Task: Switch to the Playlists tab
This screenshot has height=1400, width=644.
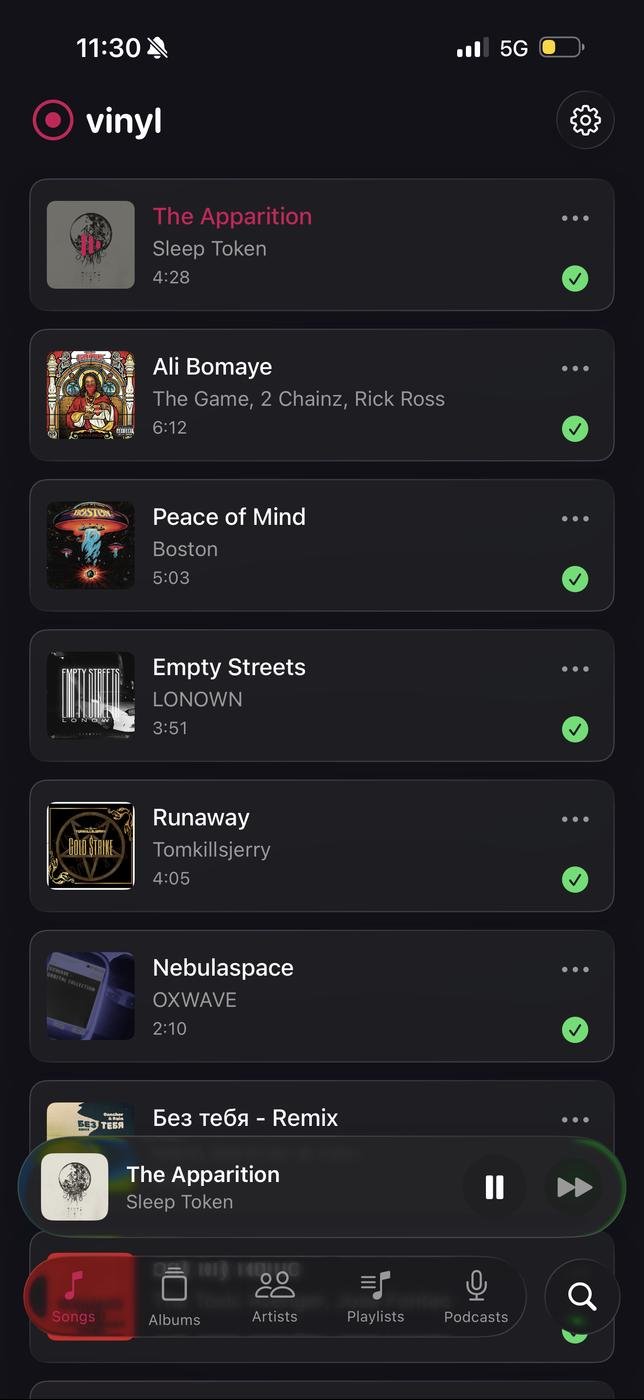Action: (375, 1297)
